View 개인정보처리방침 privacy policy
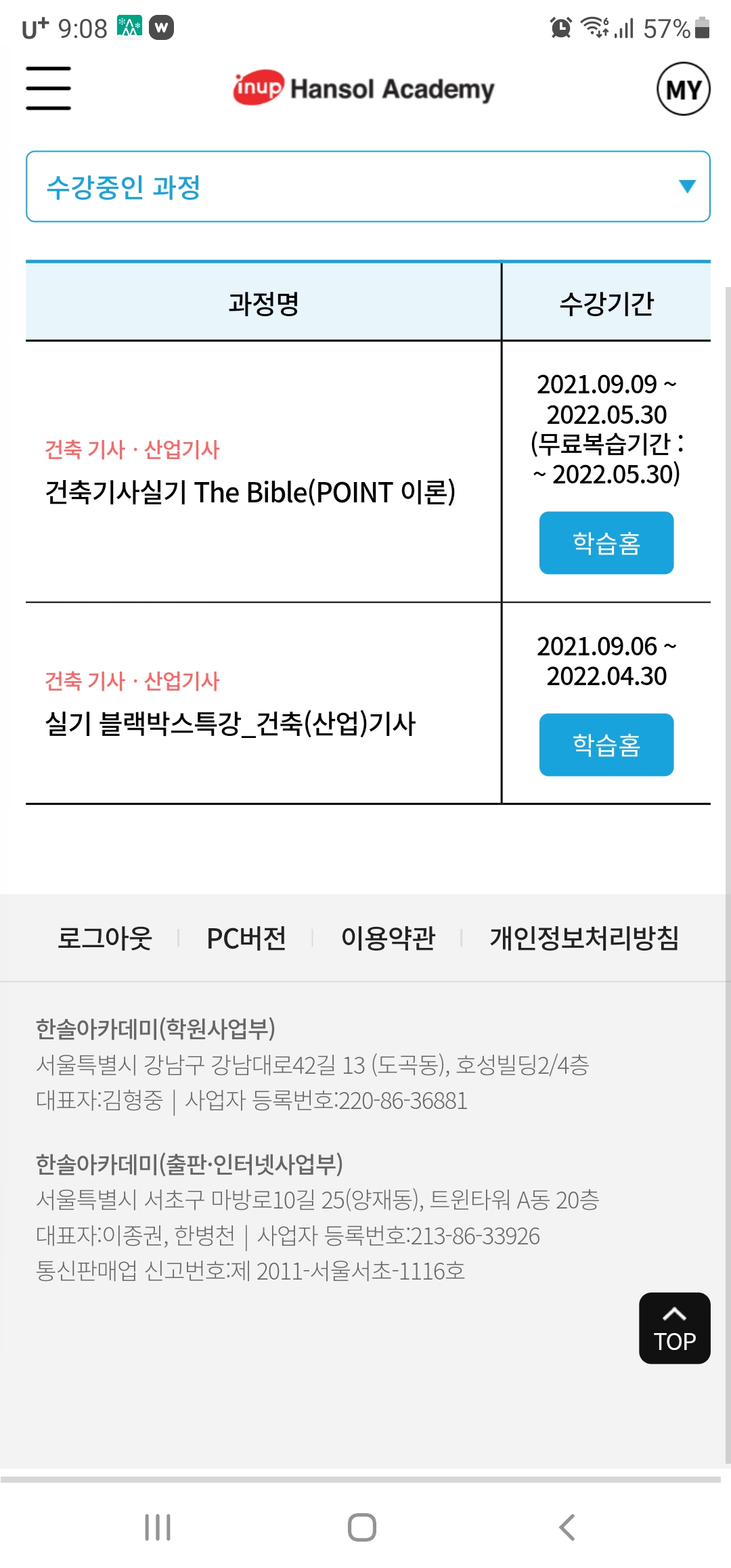Viewport: 731px width, 1568px height. pyautogui.click(x=584, y=938)
